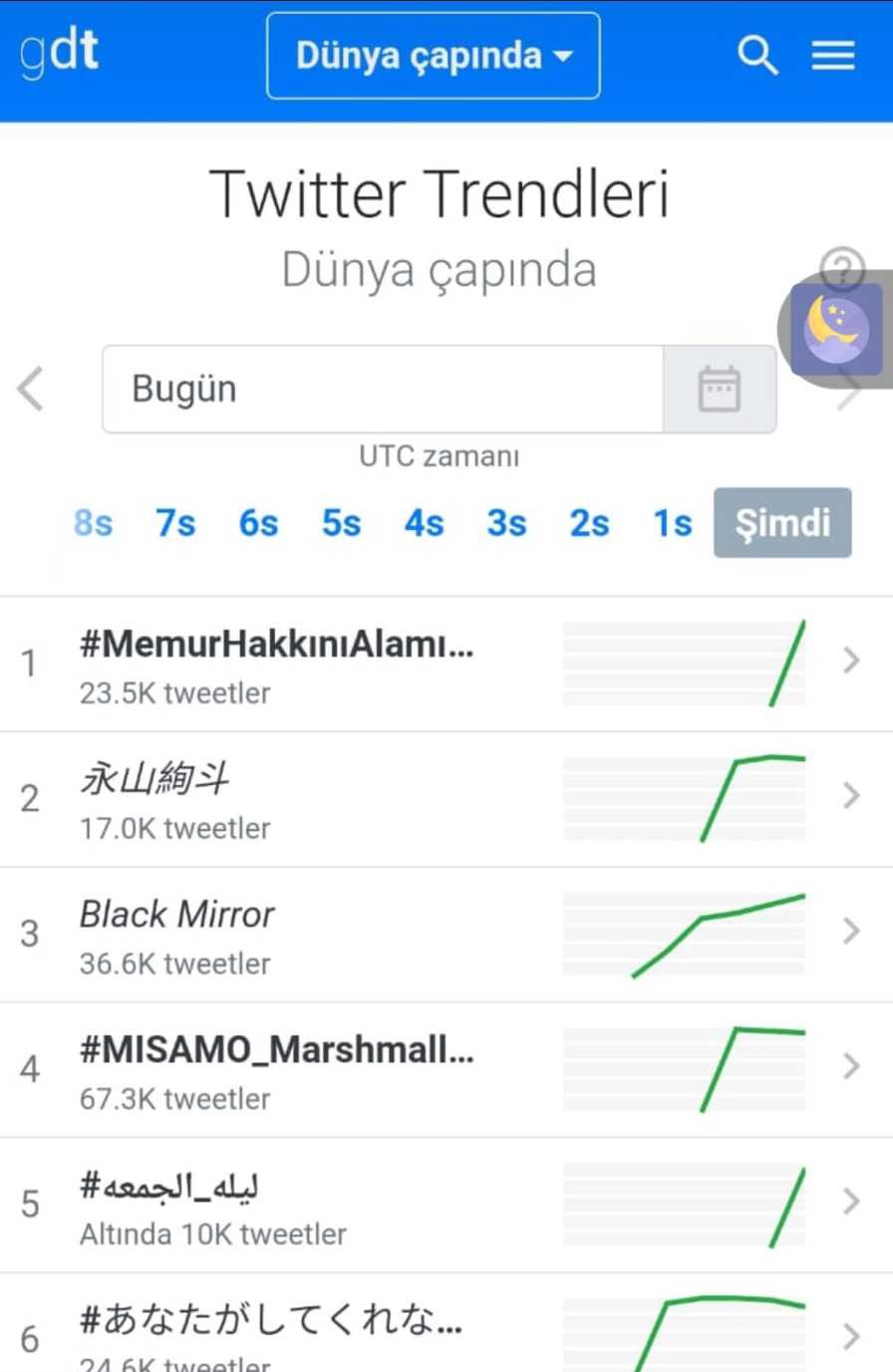Screen dimensions: 893x1372
Task: Go to the gdt home logo
Action: tap(60, 53)
